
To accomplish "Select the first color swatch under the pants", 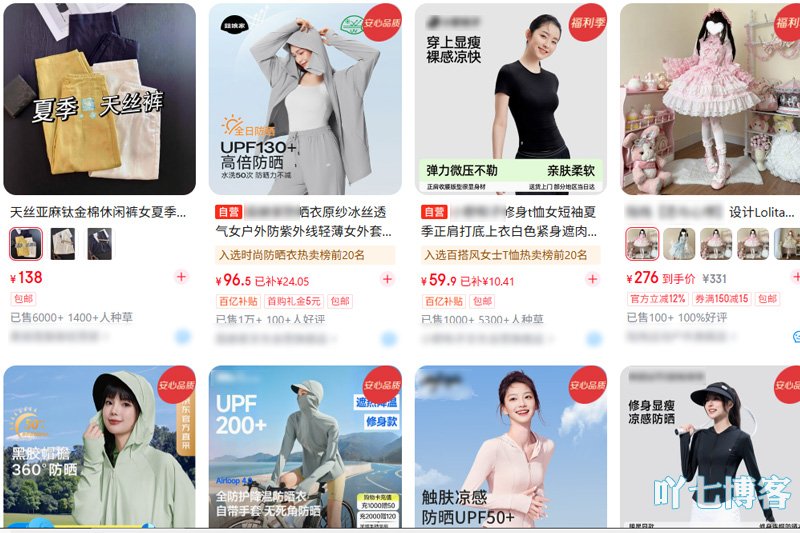I will [26, 244].
